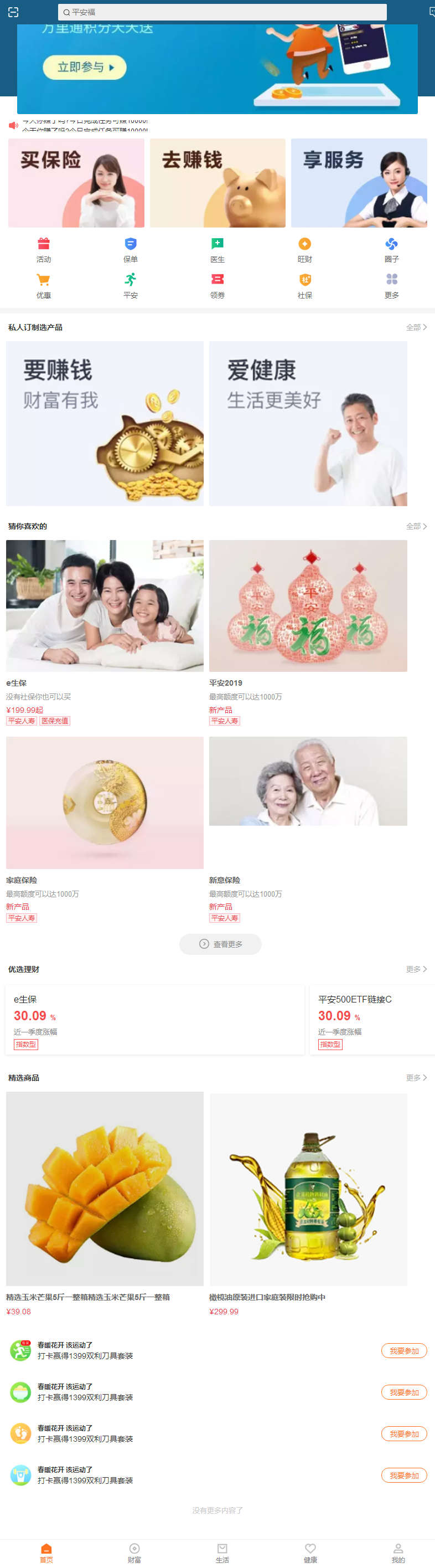
Task: Open the e生保 insurance product card
Action: pos(105,632)
